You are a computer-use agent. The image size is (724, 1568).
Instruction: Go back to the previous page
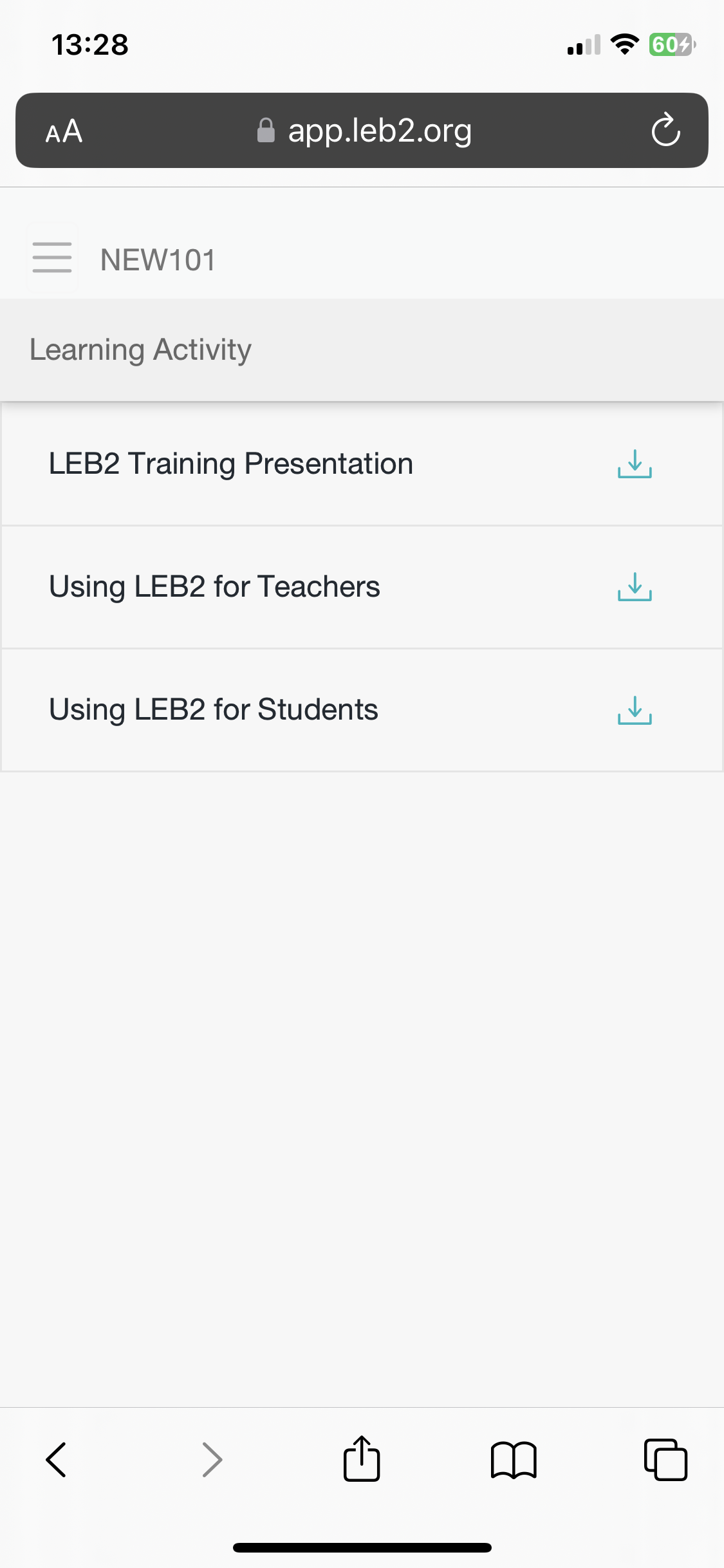tap(57, 1460)
